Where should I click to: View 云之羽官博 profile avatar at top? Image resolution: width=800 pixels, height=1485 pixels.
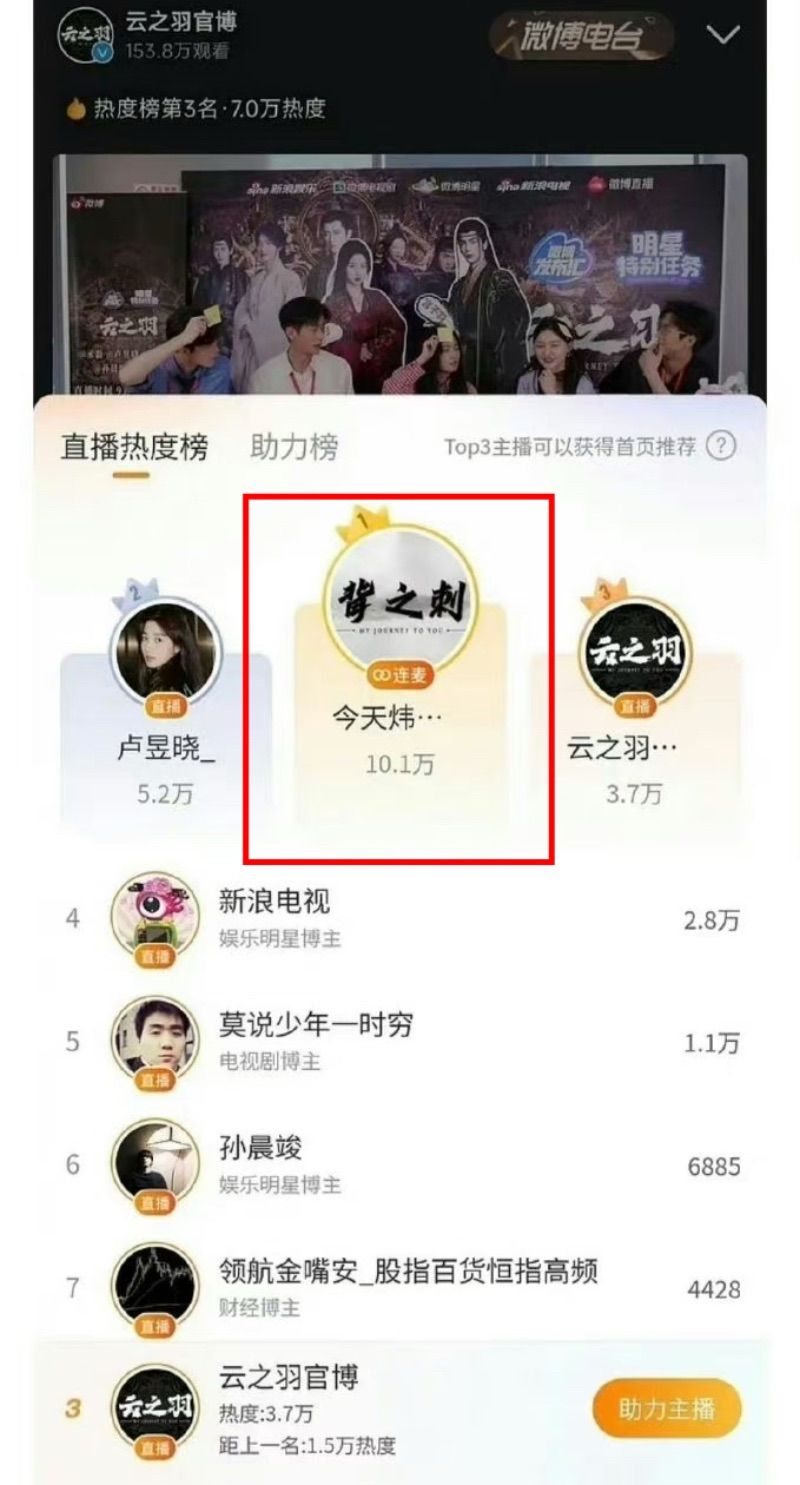85,36
